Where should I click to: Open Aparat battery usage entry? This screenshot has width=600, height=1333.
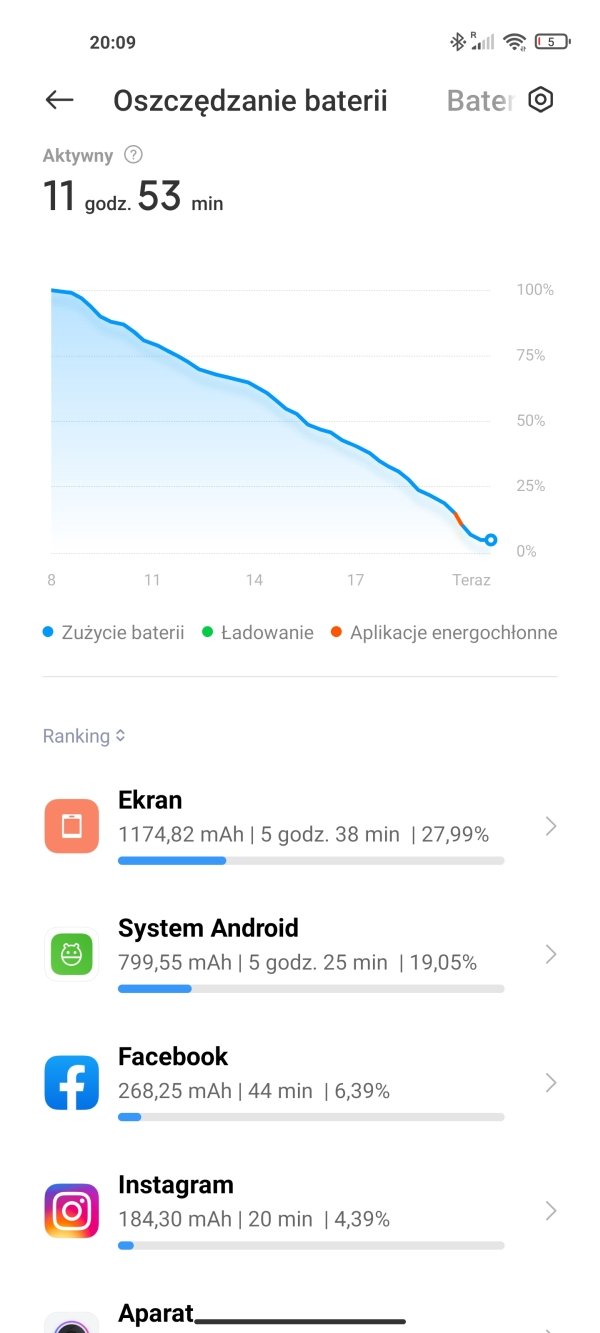click(x=300, y=1312)
